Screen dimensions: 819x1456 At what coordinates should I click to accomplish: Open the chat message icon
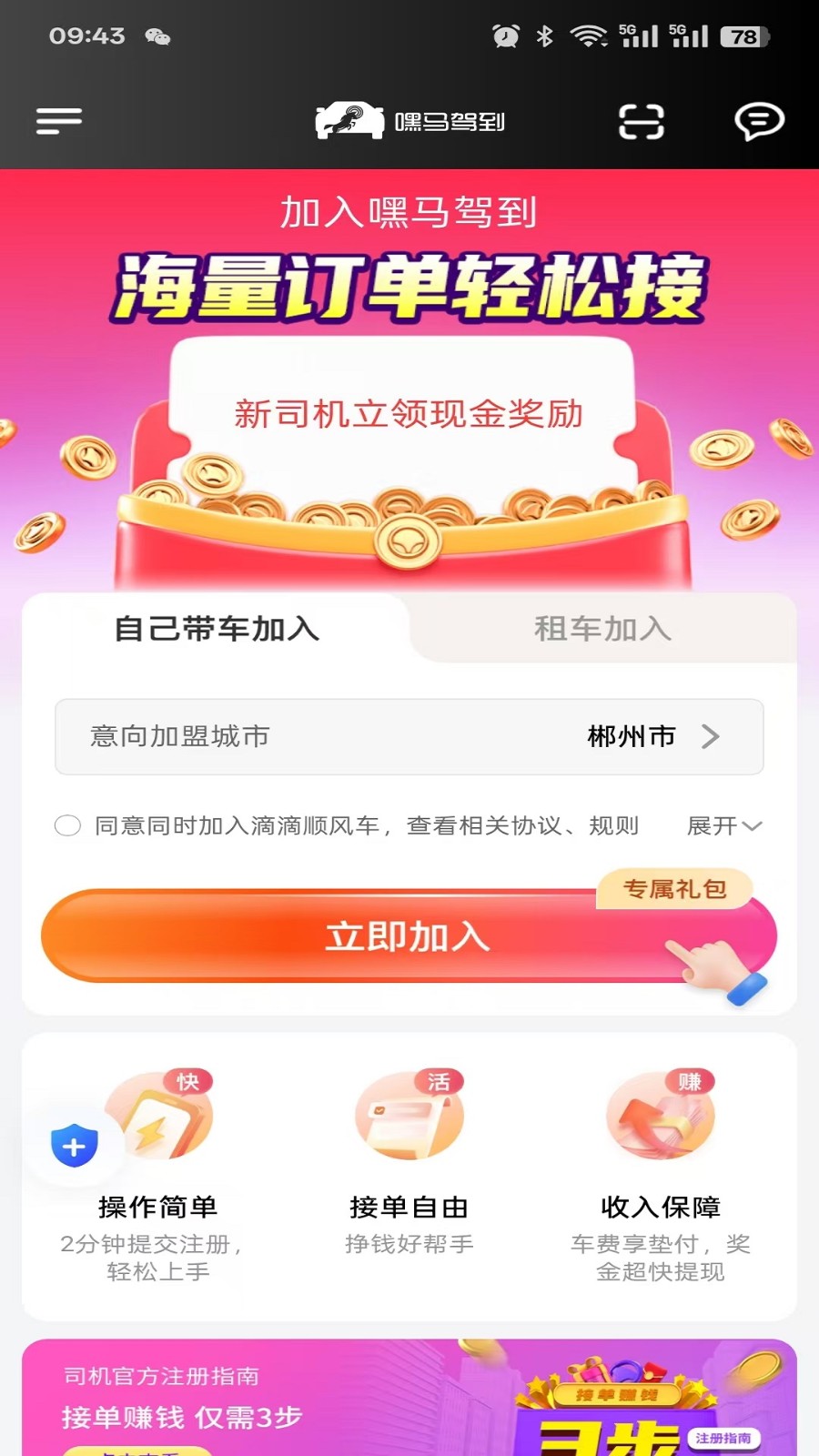pos(758,119)
